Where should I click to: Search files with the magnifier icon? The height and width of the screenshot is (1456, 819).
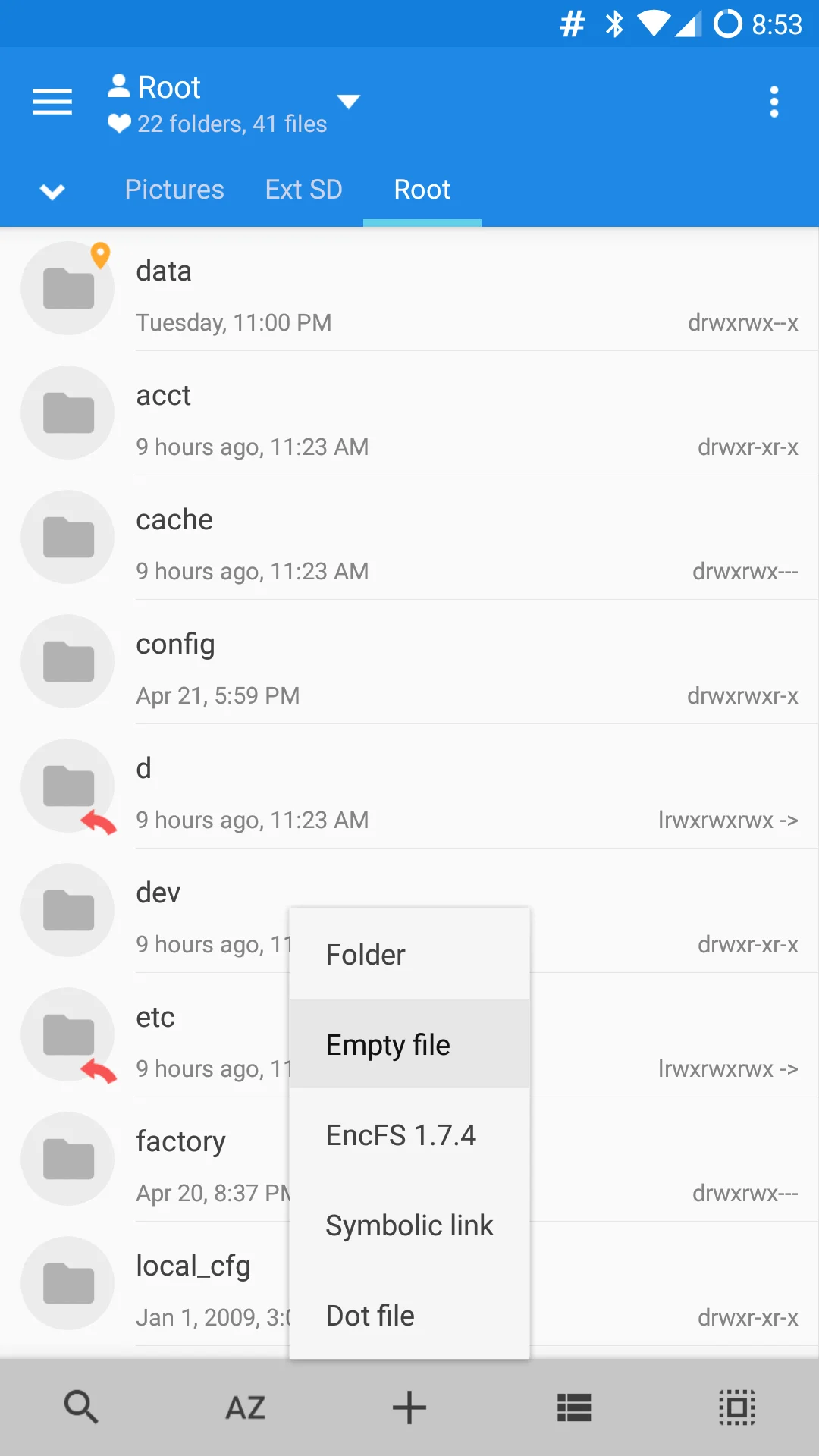click(x=81, y=1407)
